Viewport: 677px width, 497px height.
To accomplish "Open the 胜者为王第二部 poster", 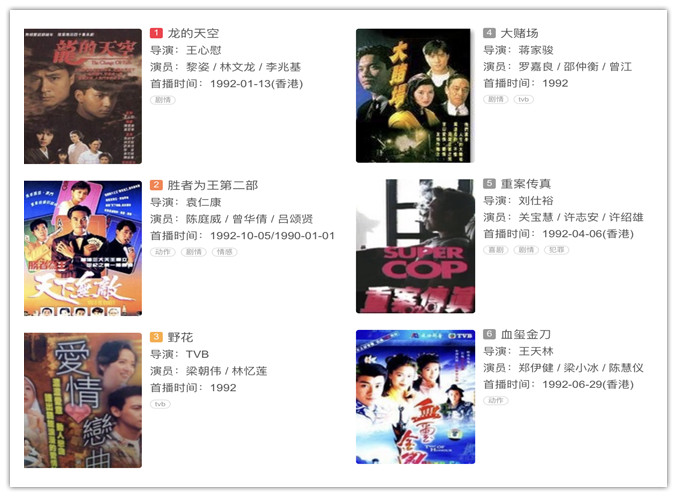I will pyautogui.click(x=83, y=248).
